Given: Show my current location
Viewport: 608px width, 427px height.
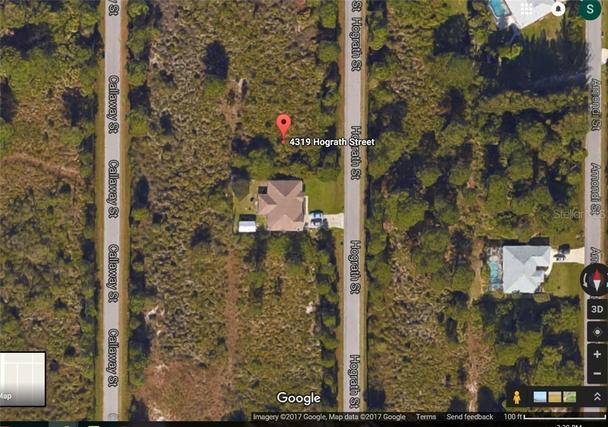Looking at the screenshot, I should tap(596, 332).
